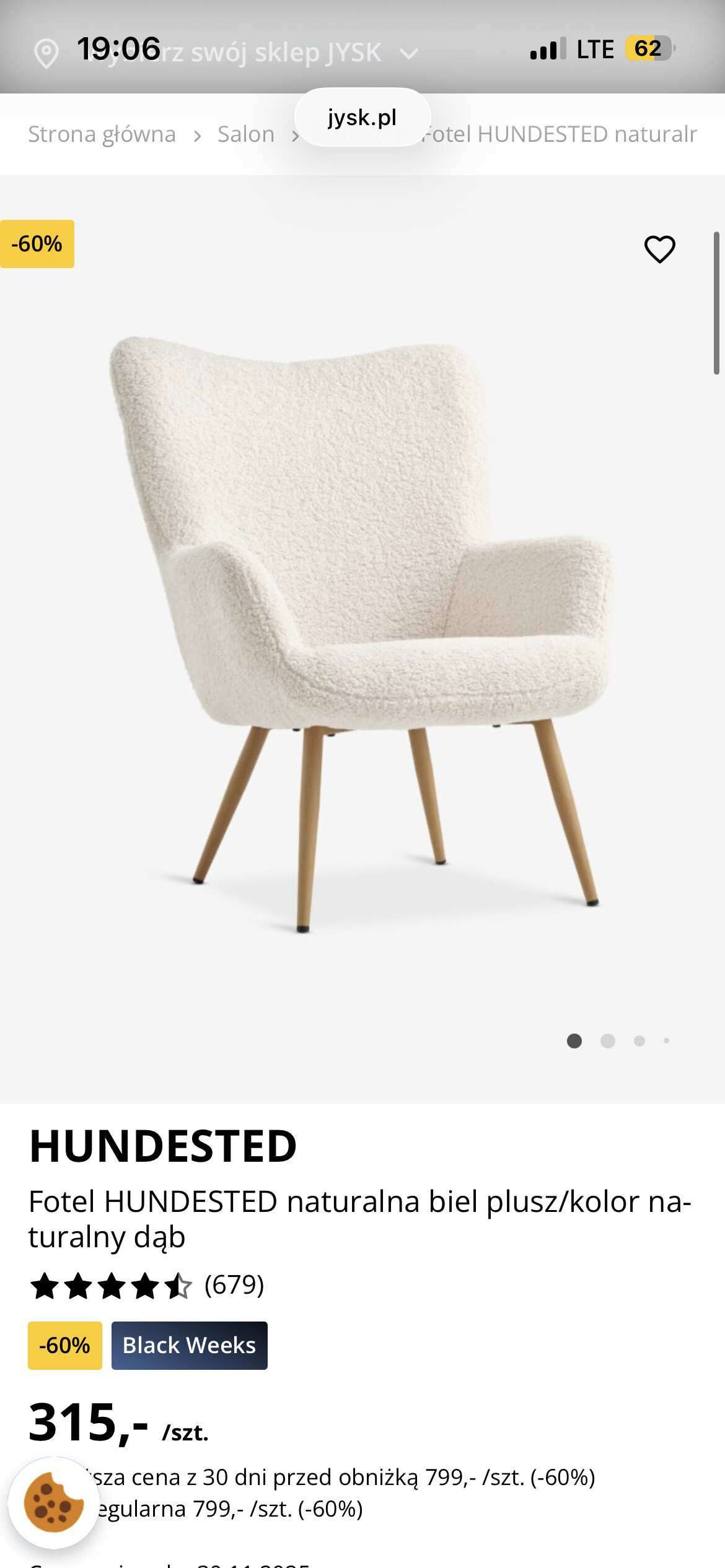Open the JYSK store selector dropdown
Viewport: 725px width, 1568px height.
coord(409,54)
